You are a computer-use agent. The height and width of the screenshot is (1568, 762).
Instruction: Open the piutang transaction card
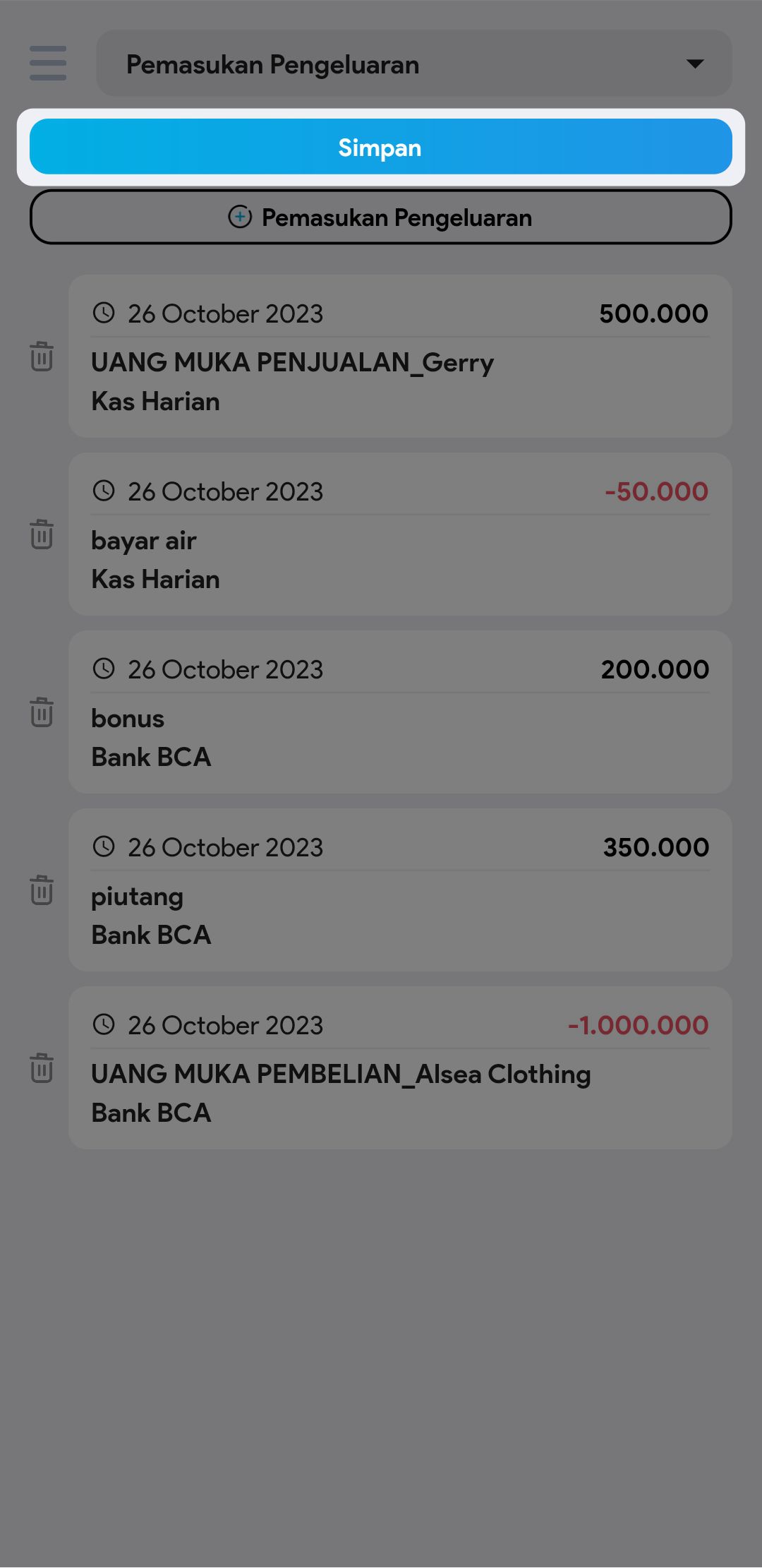399,890
